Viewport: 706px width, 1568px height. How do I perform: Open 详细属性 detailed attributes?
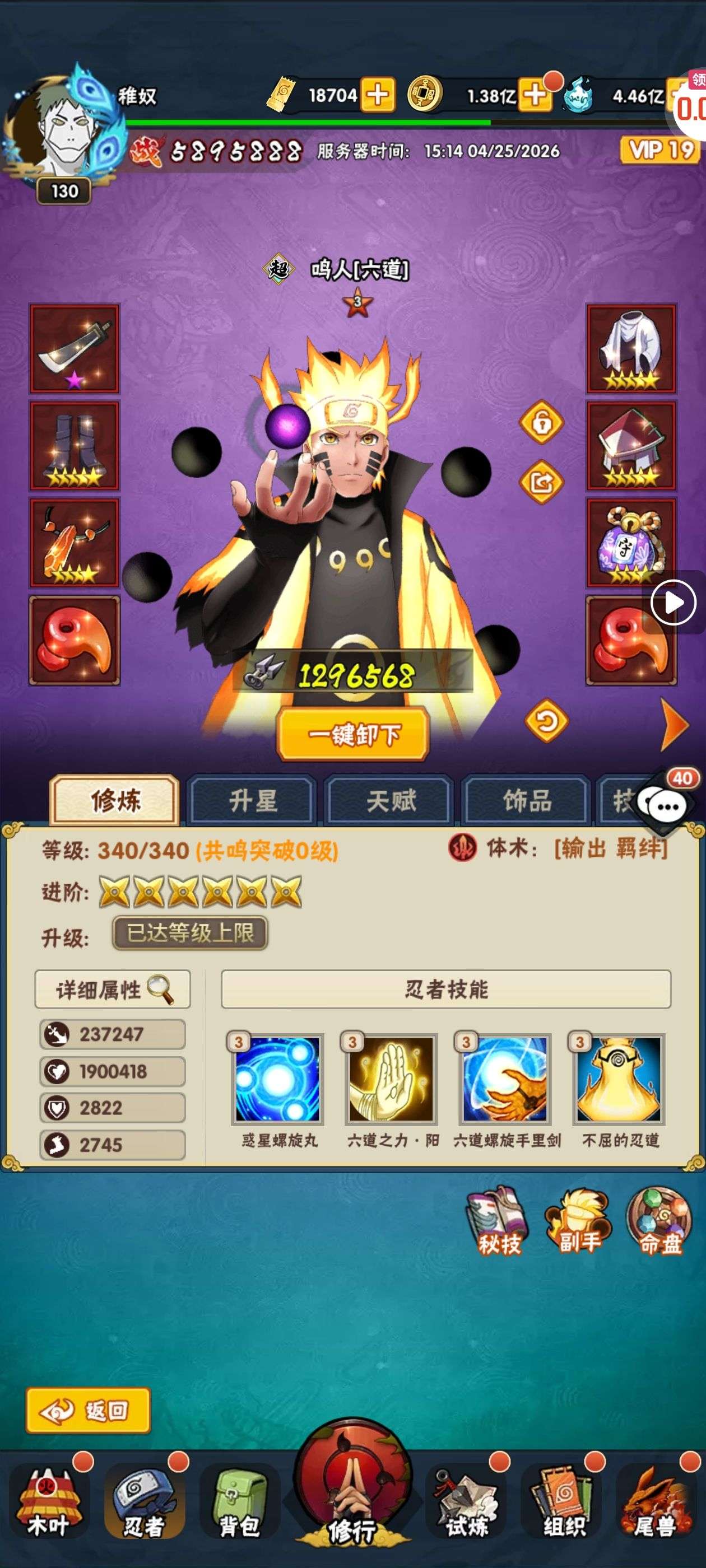click(113, 989)
